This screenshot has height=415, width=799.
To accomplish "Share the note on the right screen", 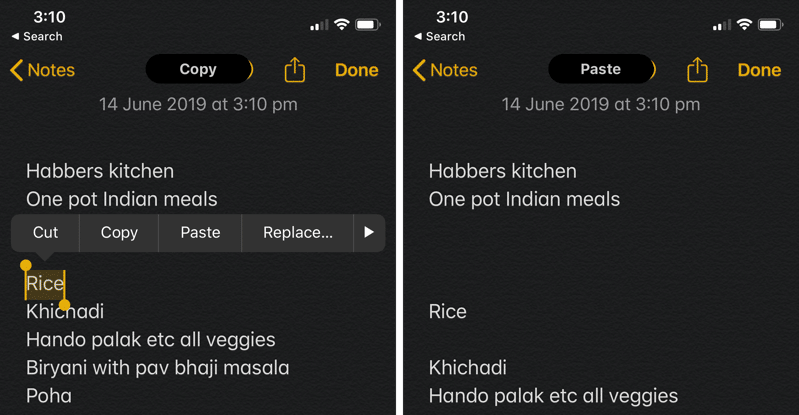I will pyautogui.click(x=697, y=70).
